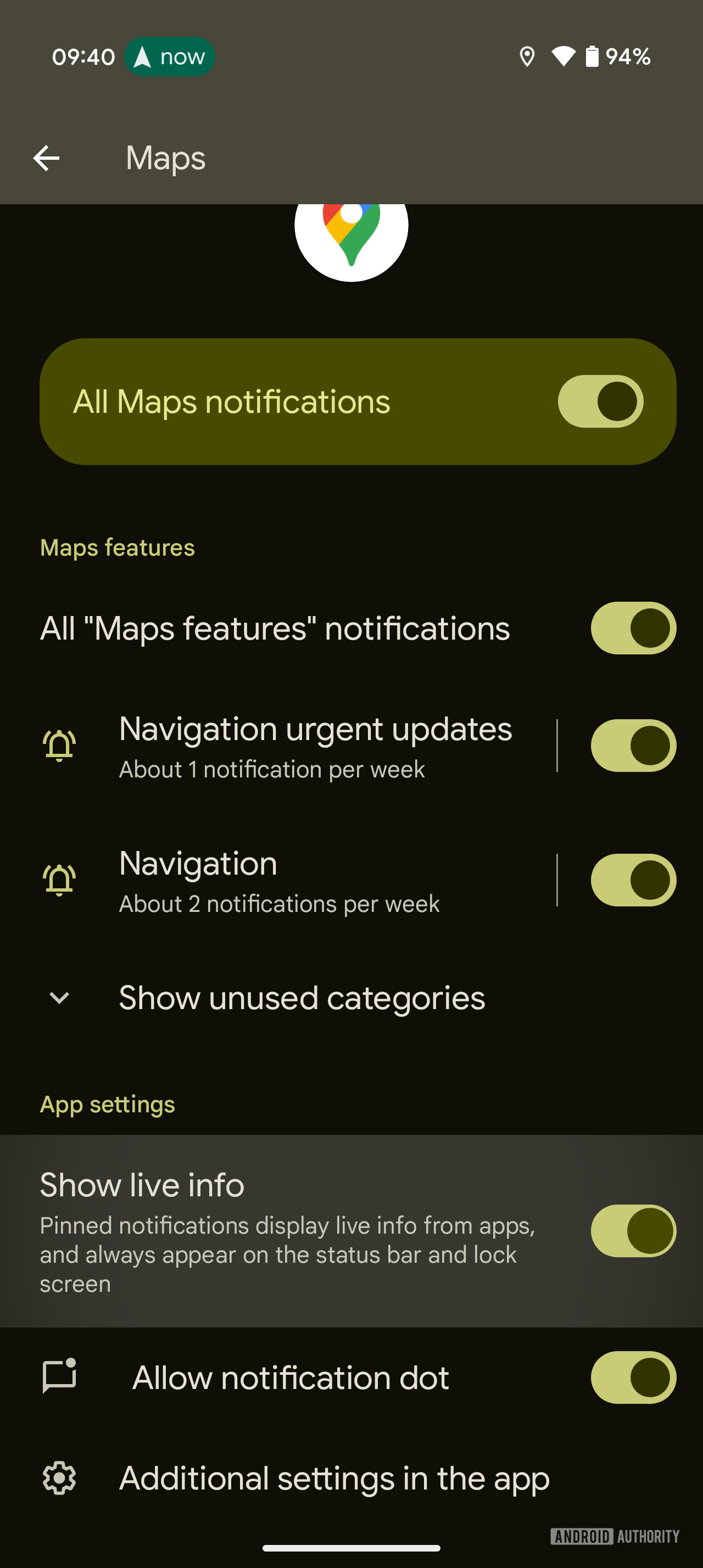Open Additional settings in the app
The width and height of the screenshot is (703, 1568).
click(x=333, y=1479)
